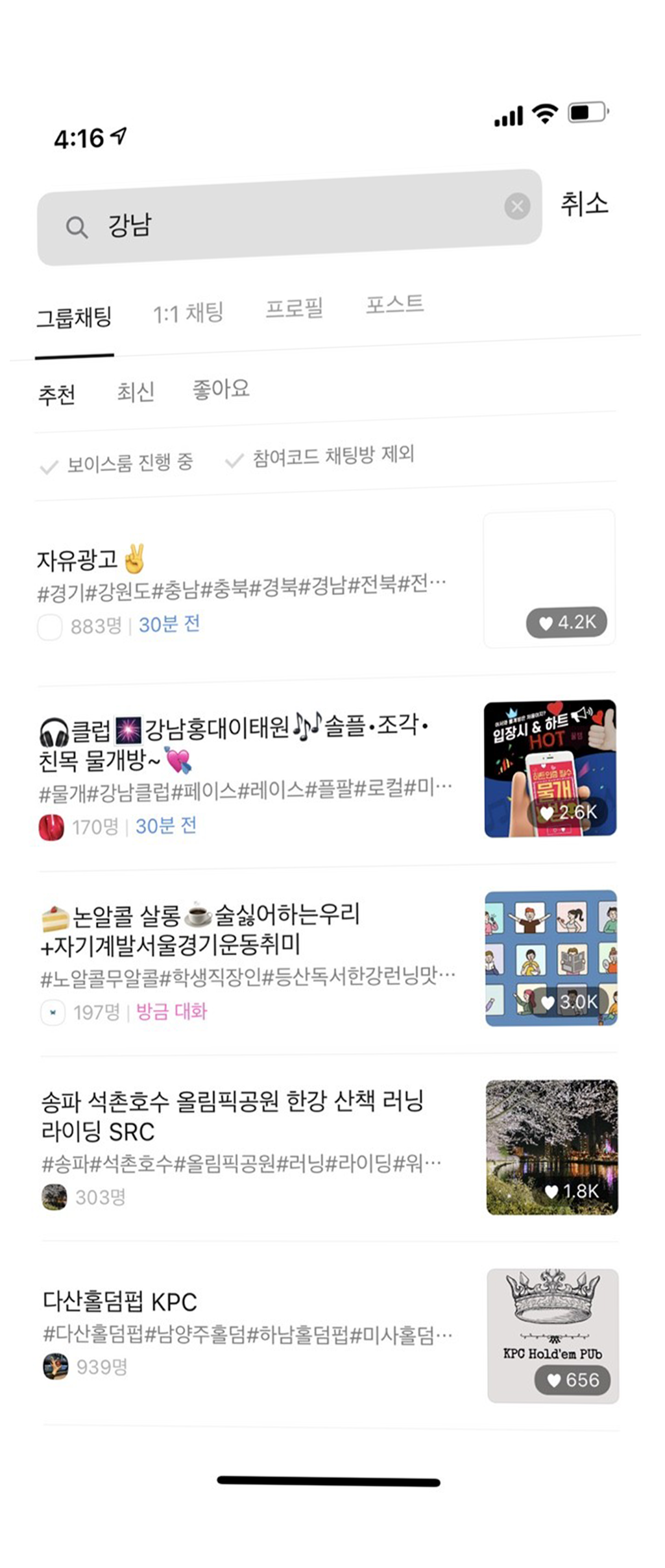Check the 참여코드 채팅방 제외 filter
The image size is (665, 1568).
point(320,457)
